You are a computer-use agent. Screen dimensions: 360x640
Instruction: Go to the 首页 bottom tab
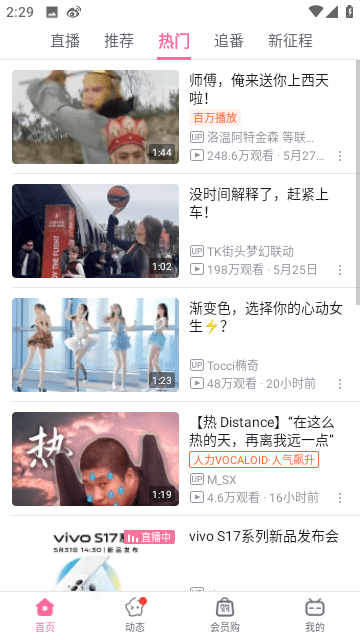click(x=45, y=616)
